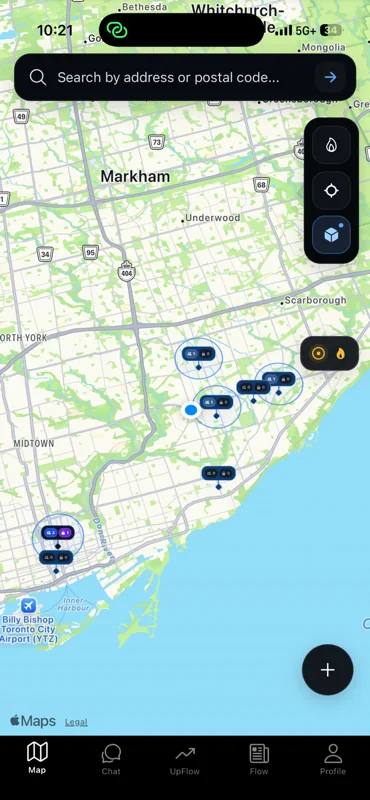Tap the yellow target and flame pill
Screen dimensions: 370x800
(329, 354)
